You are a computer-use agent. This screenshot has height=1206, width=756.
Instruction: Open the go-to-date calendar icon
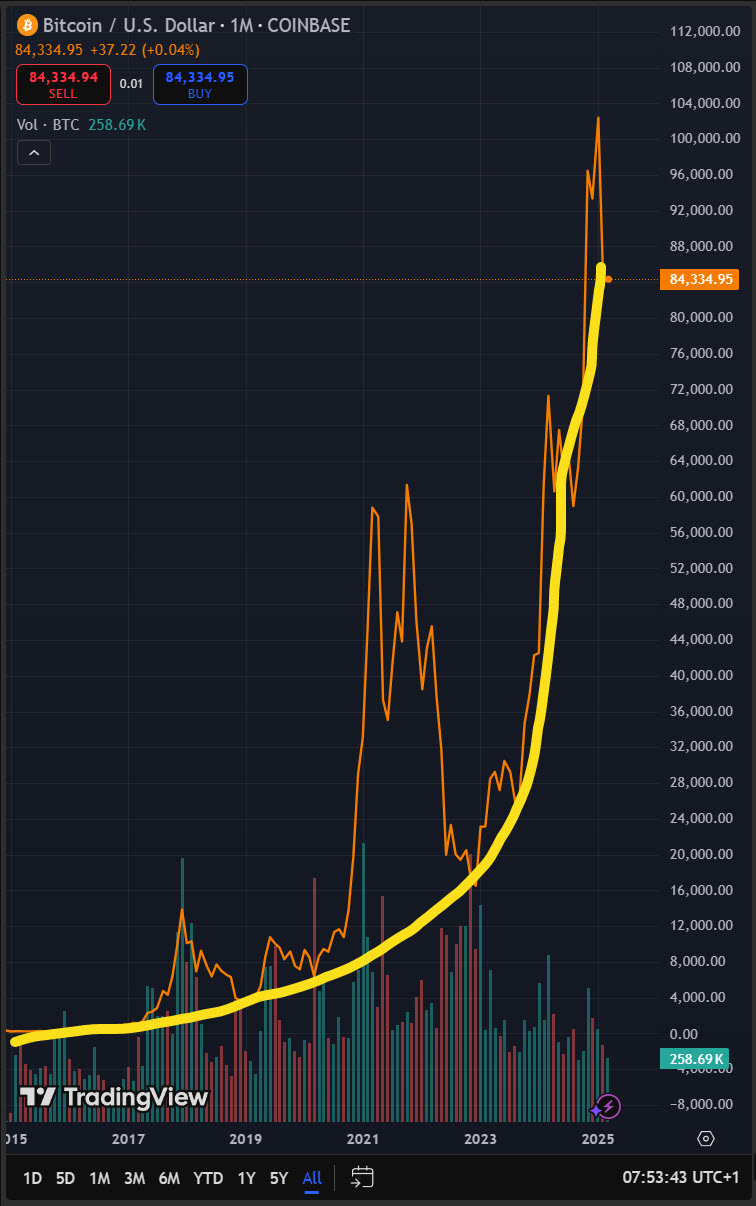362,1178
